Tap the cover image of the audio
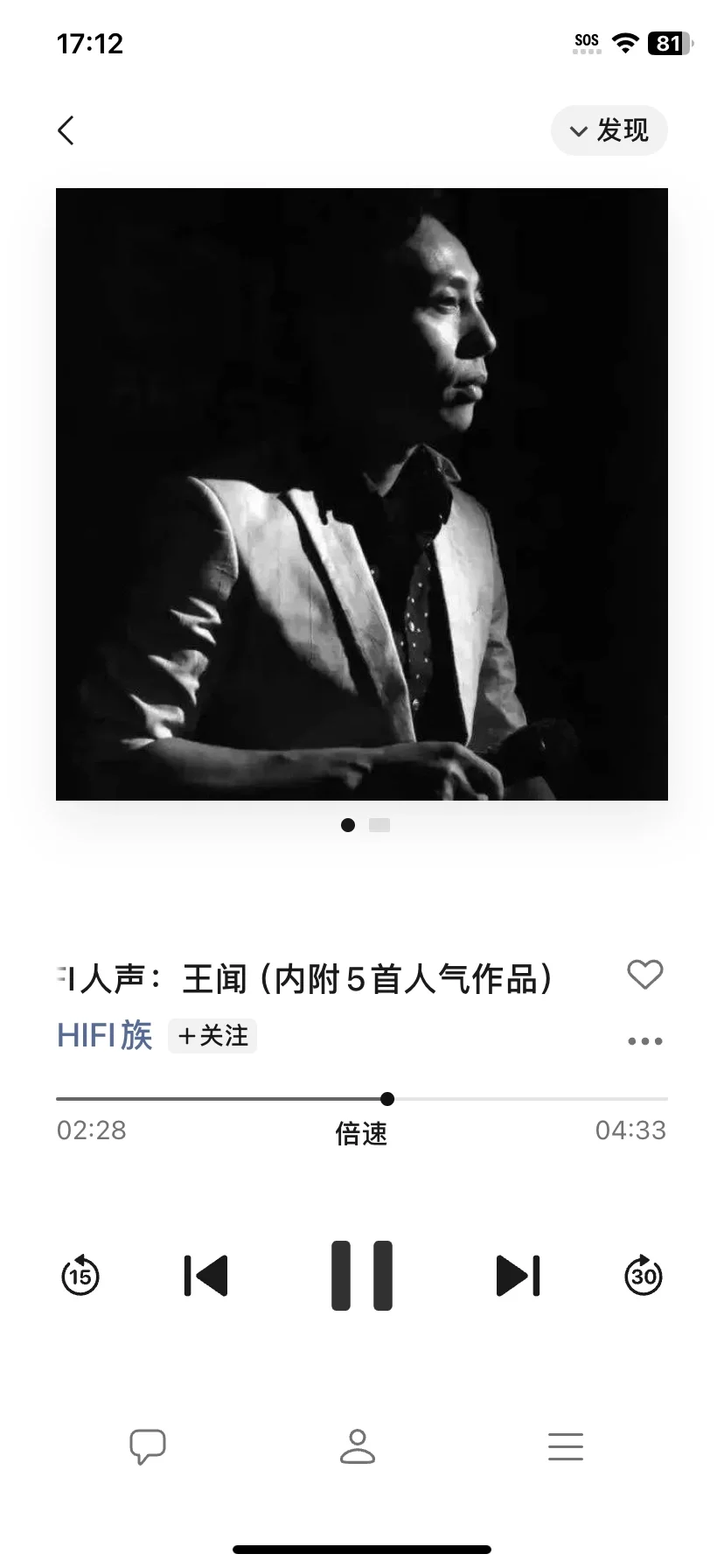The image size is (724, 1568). tap(362, 494)
